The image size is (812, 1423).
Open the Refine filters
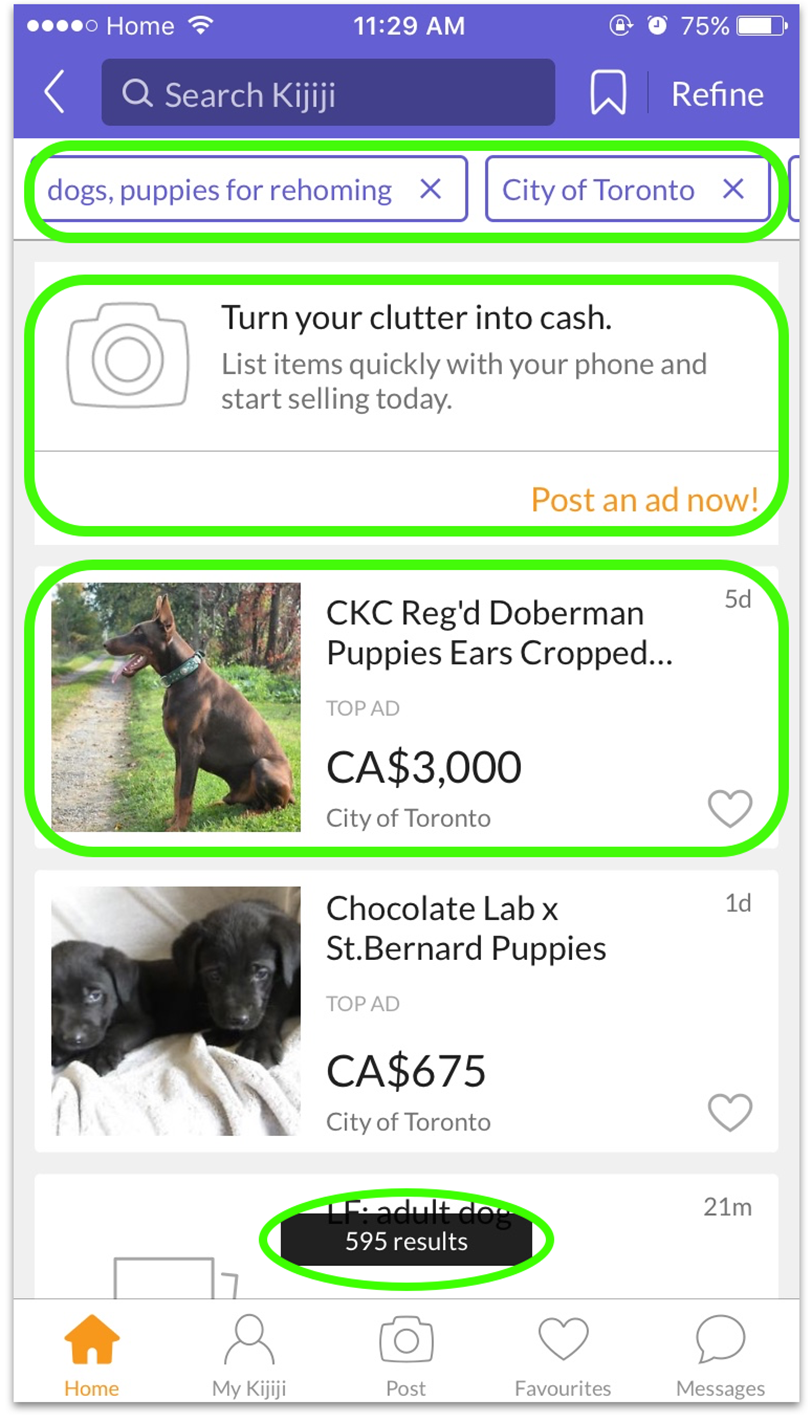tap(717, 94)
